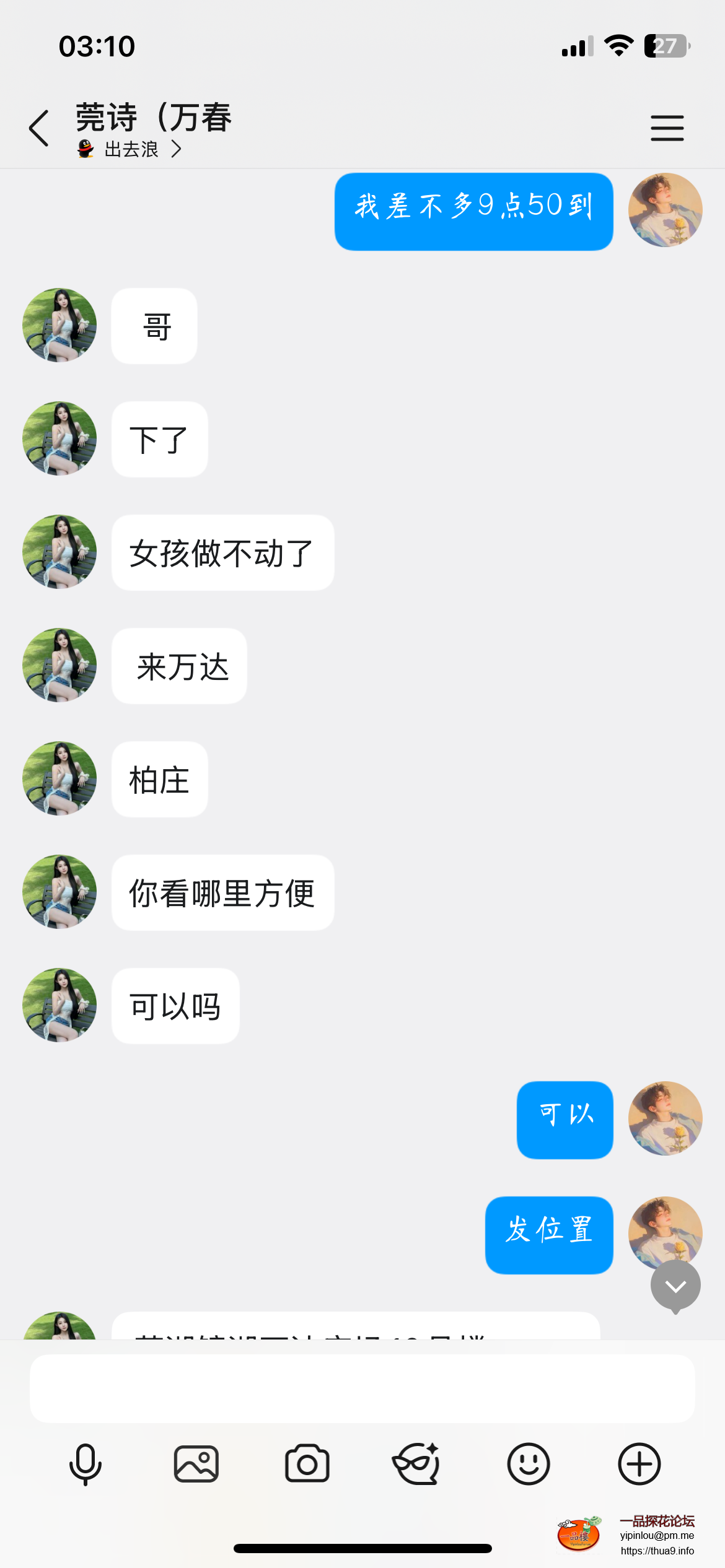Tap the message input field
725x1568 pixels.
point(362,1388)
